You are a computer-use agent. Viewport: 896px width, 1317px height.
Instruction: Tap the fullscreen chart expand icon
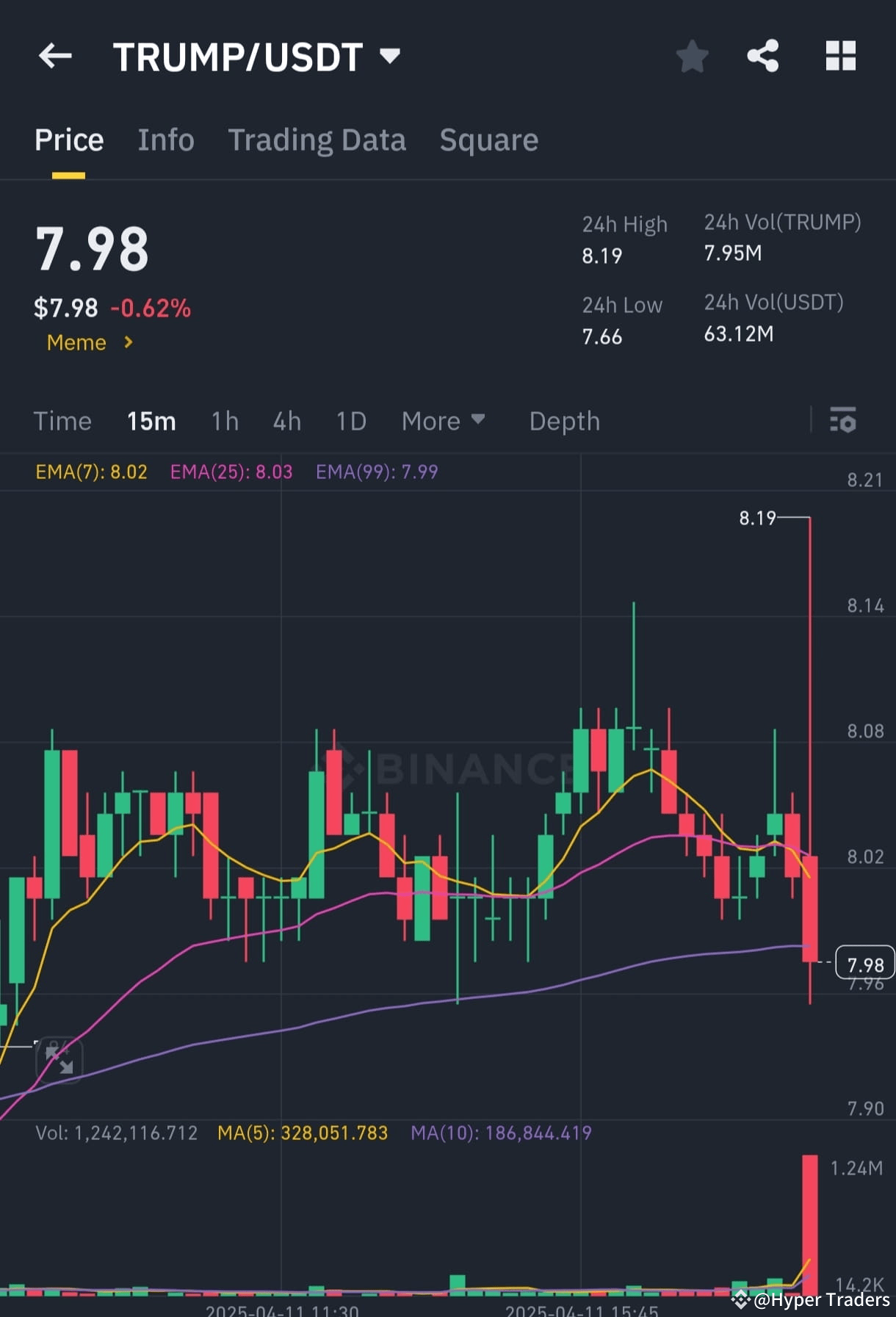click(59, 1060)
